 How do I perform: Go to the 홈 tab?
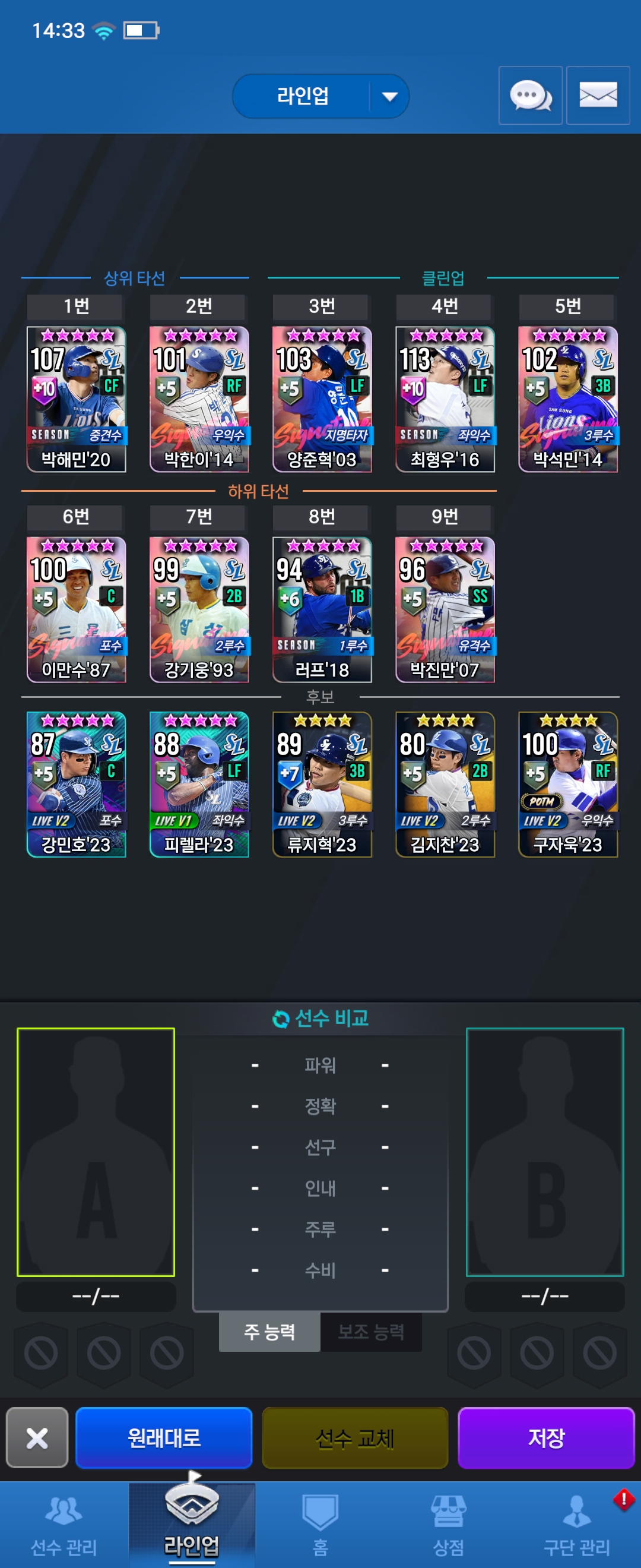coord(320,1525)
